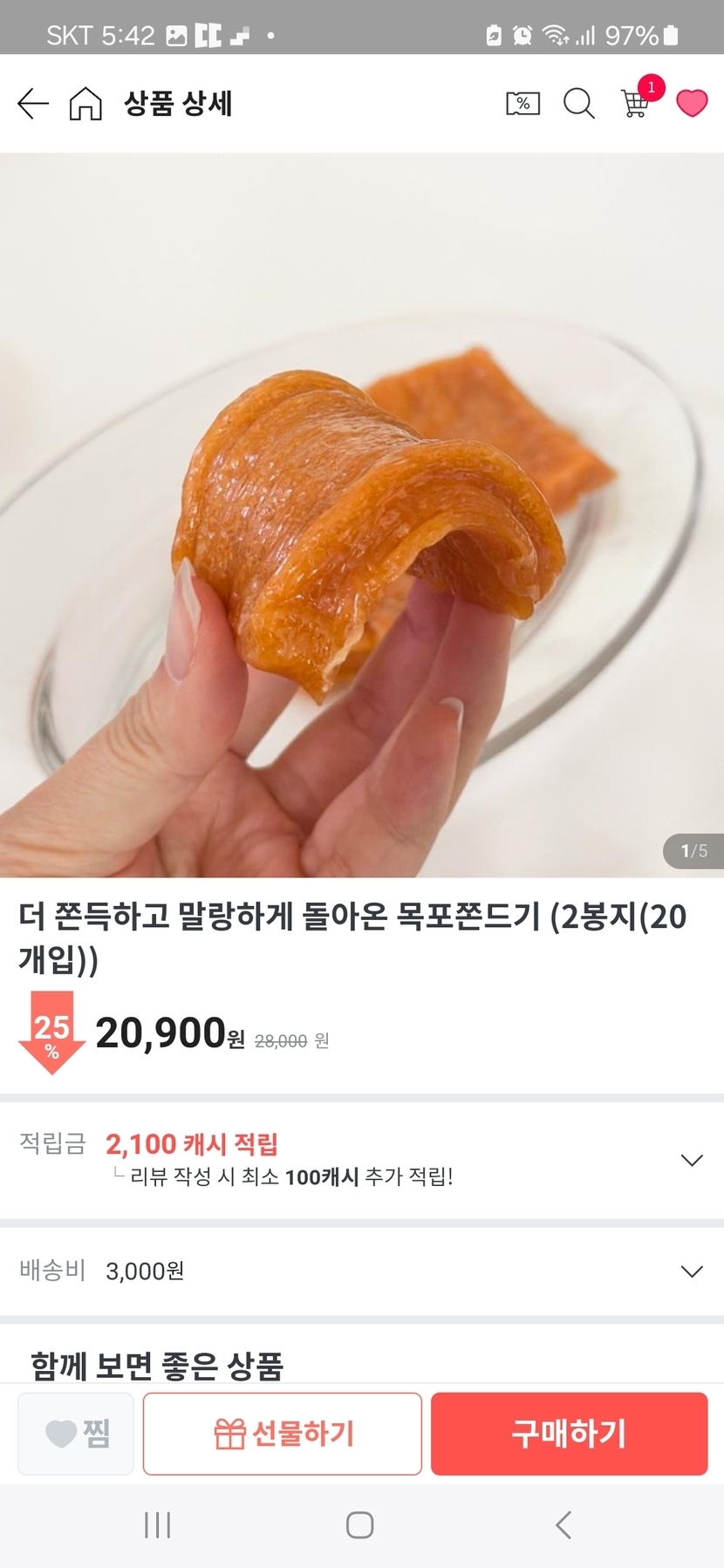Open the home icon in the header
724x1568 pixels.
pos(85,104)
